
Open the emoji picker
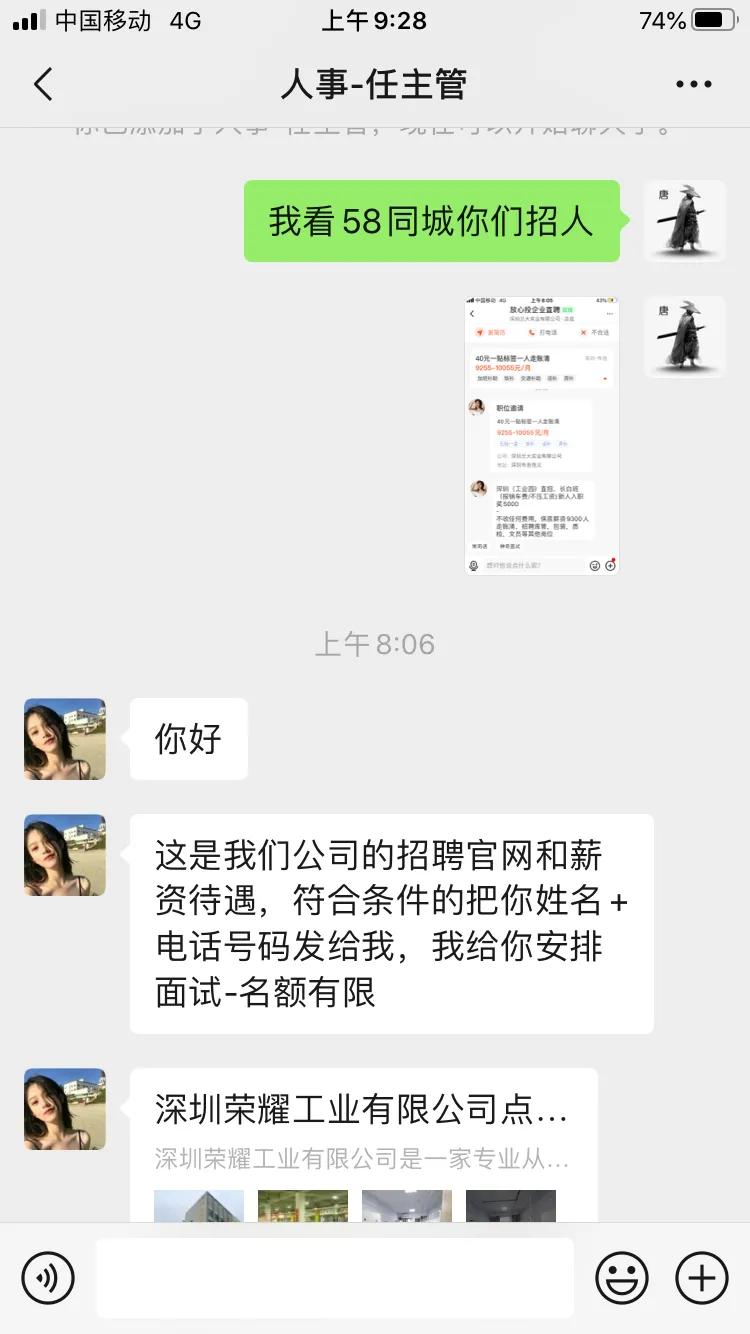(x=621, y=1277)
